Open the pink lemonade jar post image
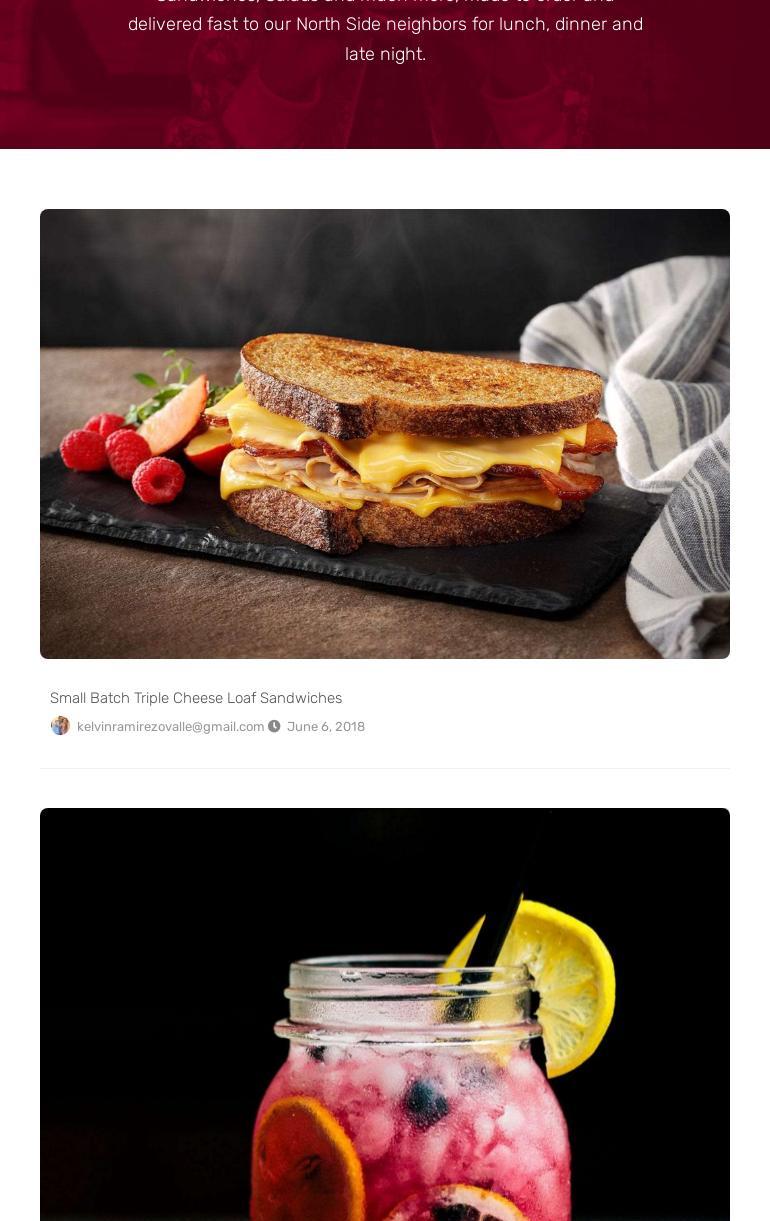The height and width of the screenshot is (1221, 770). [x=385, y=1015]
